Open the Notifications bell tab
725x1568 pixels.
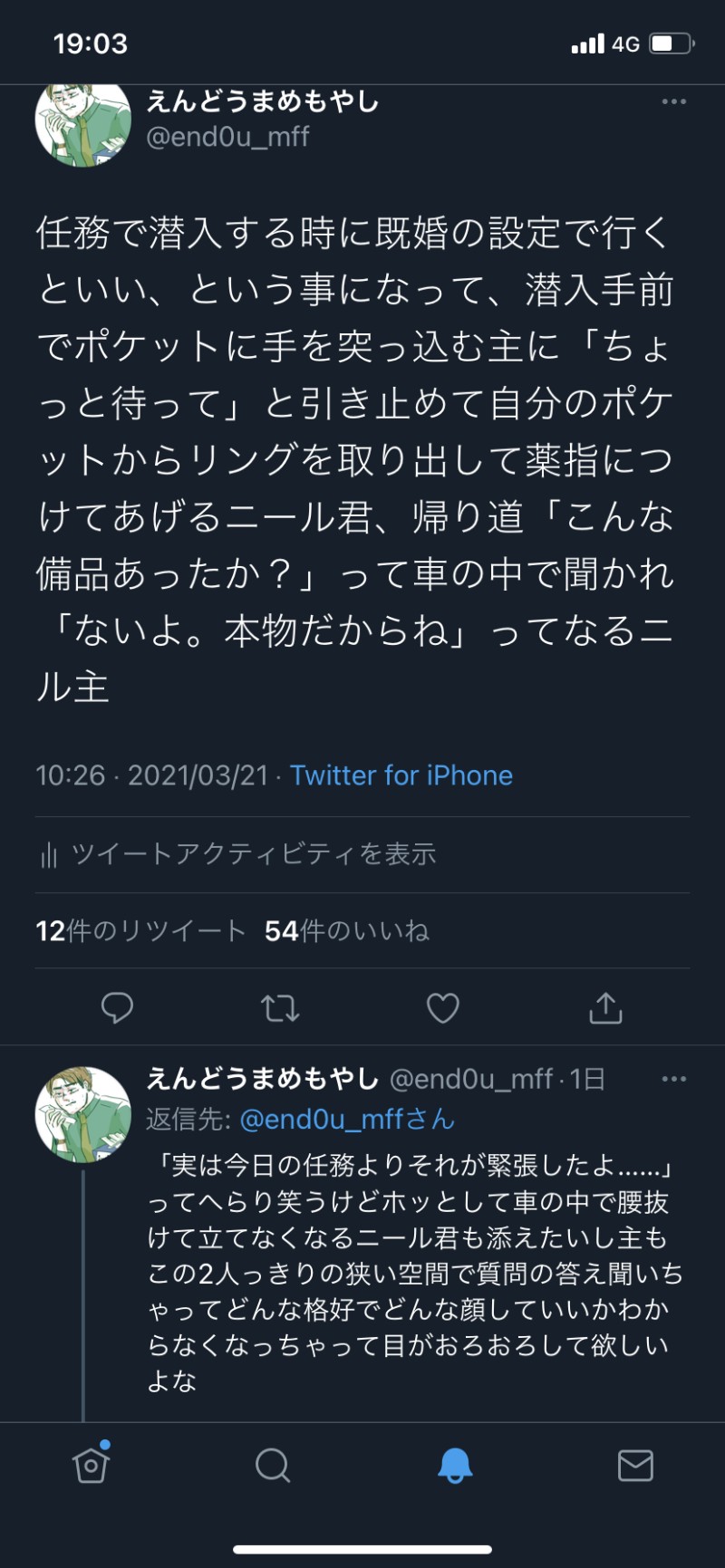pyautogui.click(x=454, y=1464)
